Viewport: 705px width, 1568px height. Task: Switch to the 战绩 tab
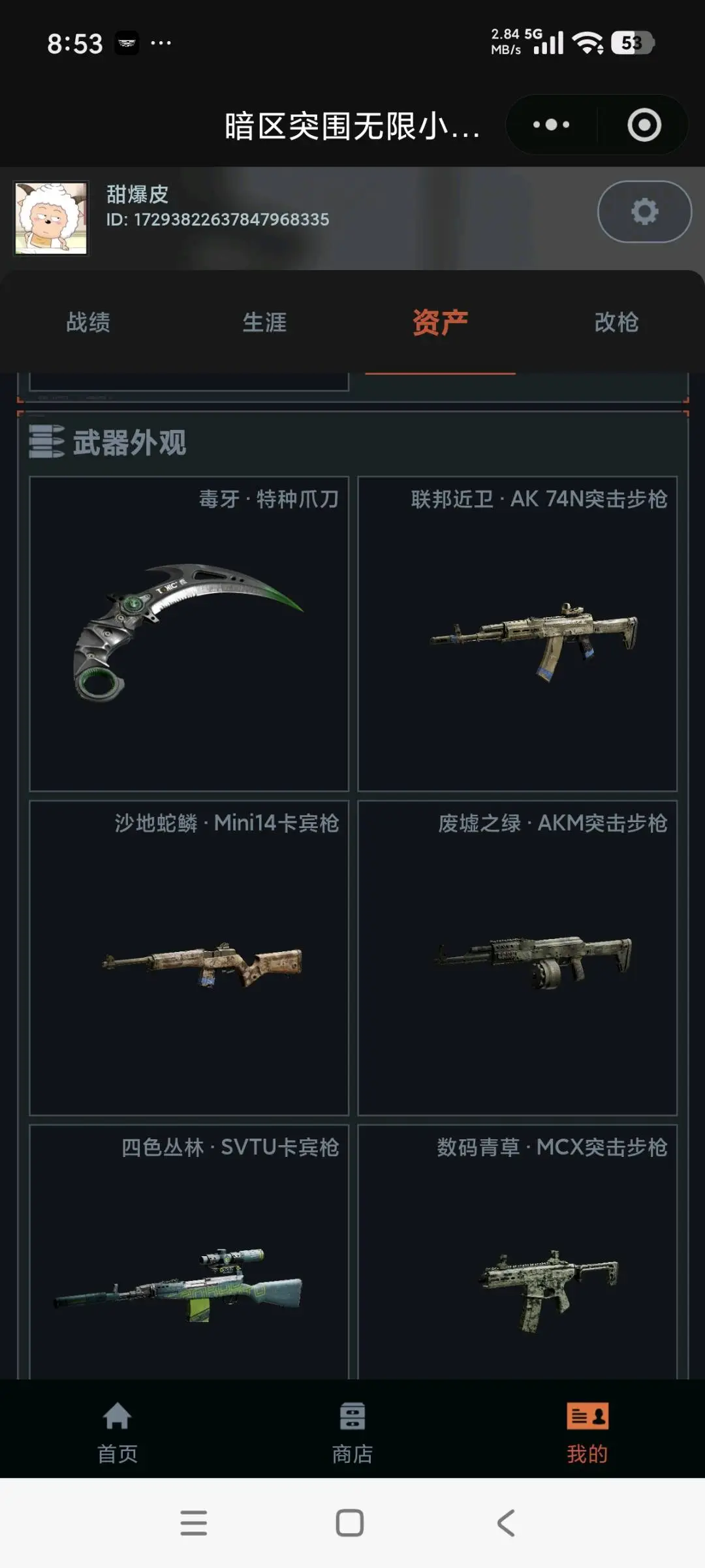(x=88, y=322)
